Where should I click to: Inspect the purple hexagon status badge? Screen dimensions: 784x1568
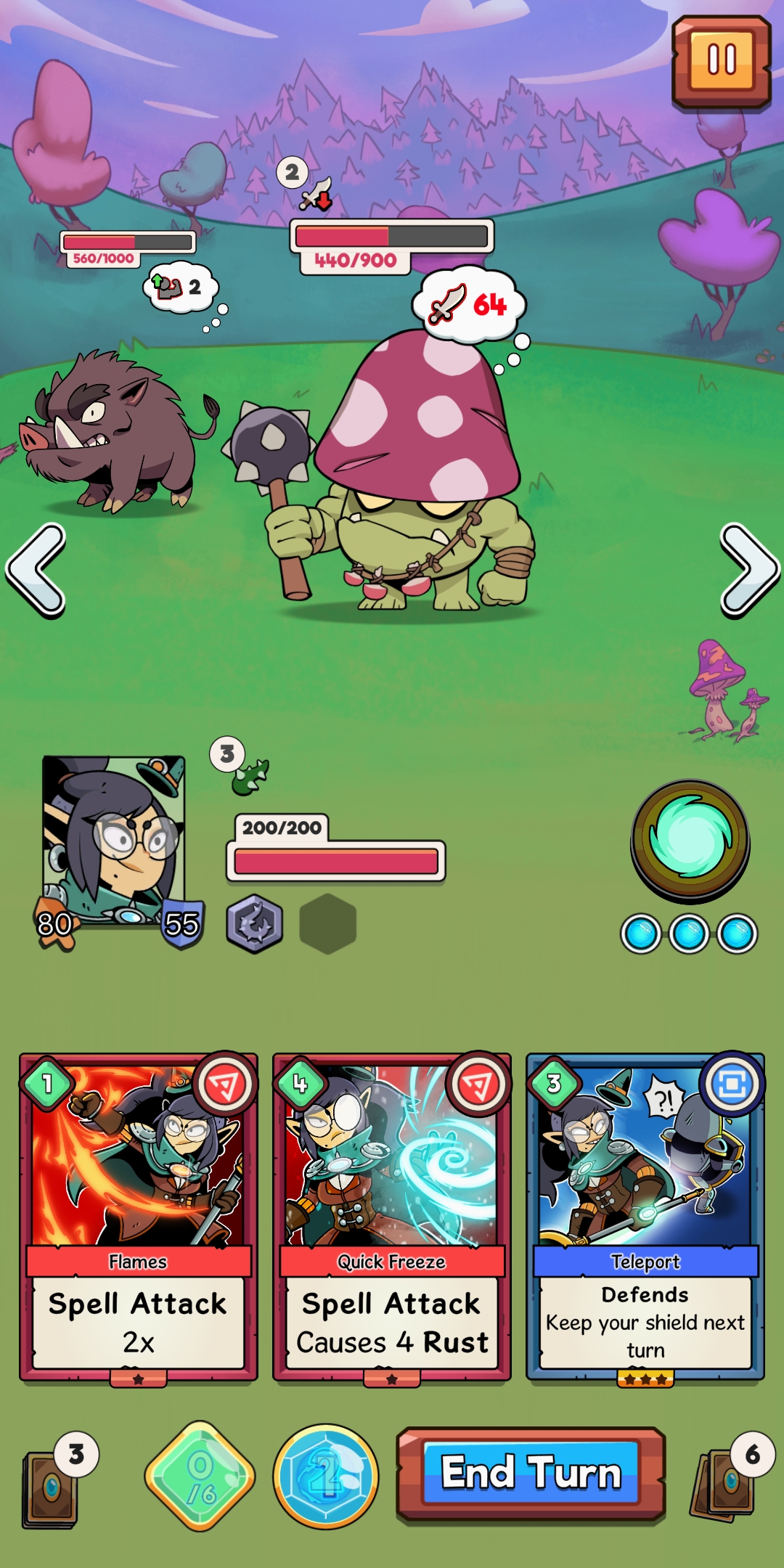pos(254,924)
